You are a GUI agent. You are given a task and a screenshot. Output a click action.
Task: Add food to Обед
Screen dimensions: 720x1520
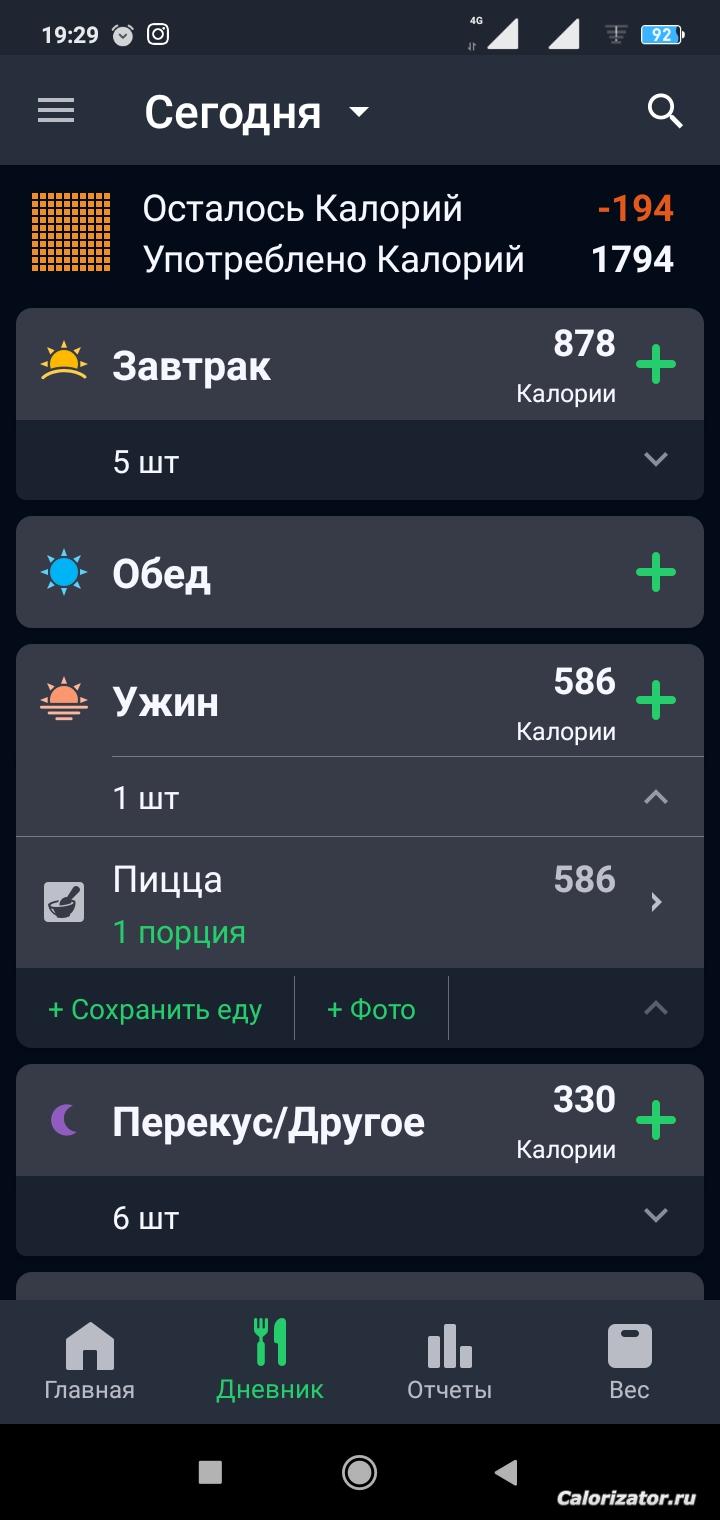pos(656,573)
